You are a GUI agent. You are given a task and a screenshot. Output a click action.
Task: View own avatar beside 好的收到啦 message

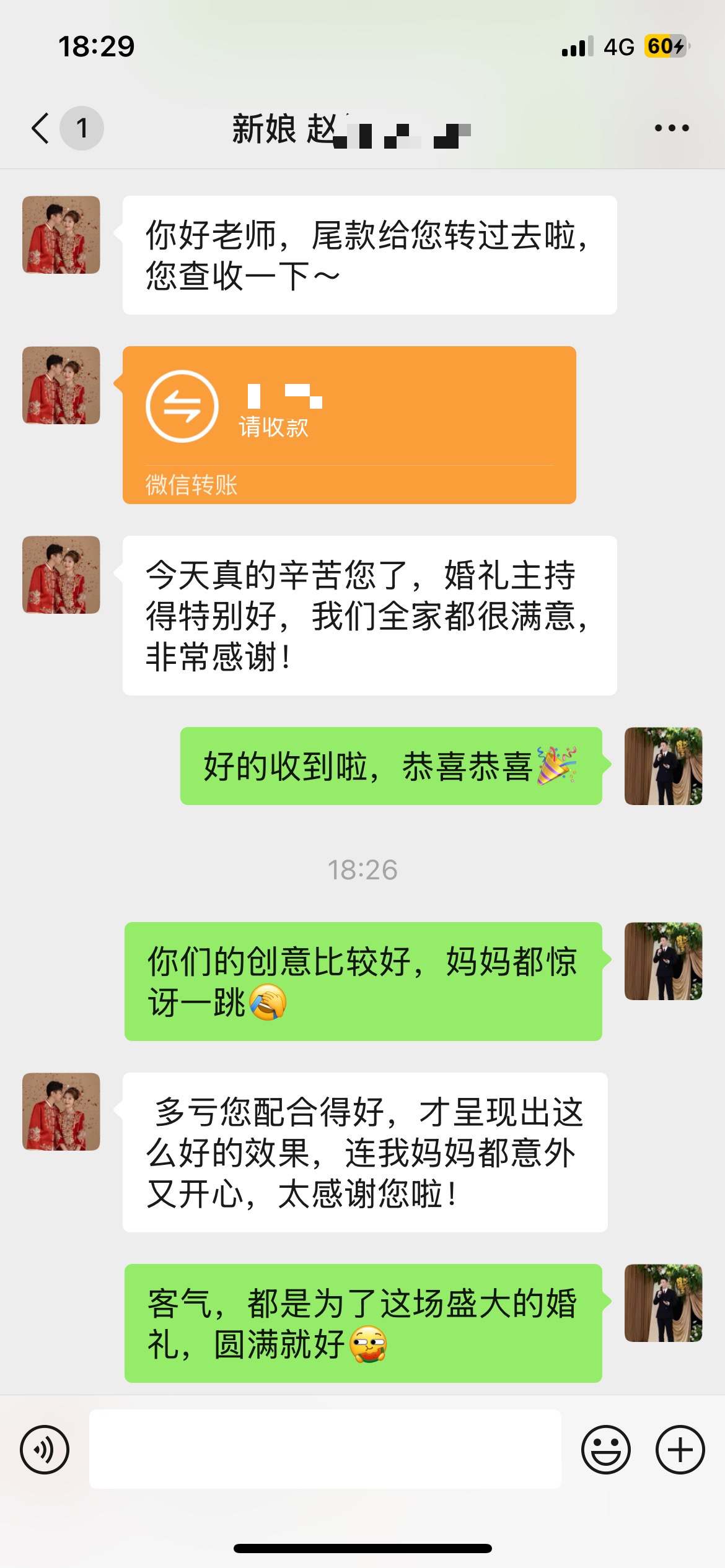[663, 766]
